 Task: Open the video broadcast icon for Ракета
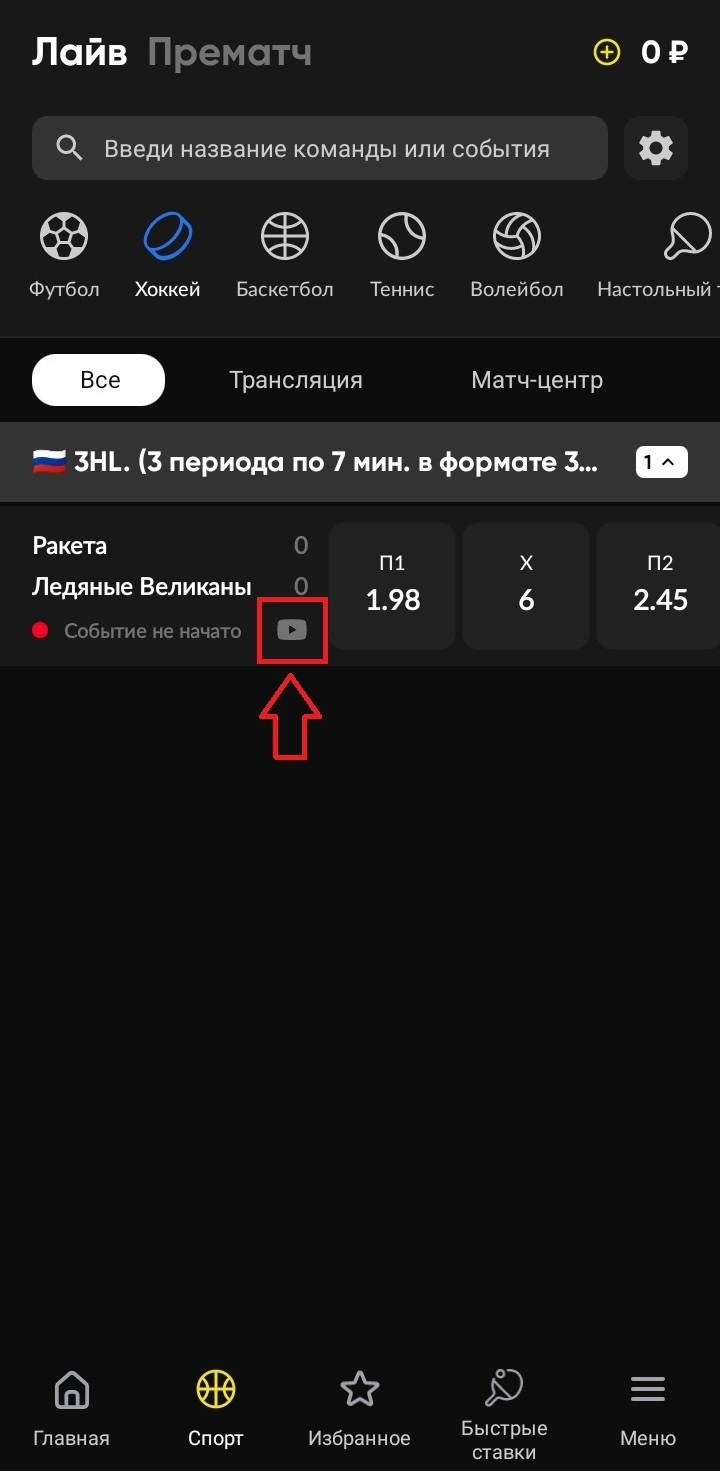292,630
